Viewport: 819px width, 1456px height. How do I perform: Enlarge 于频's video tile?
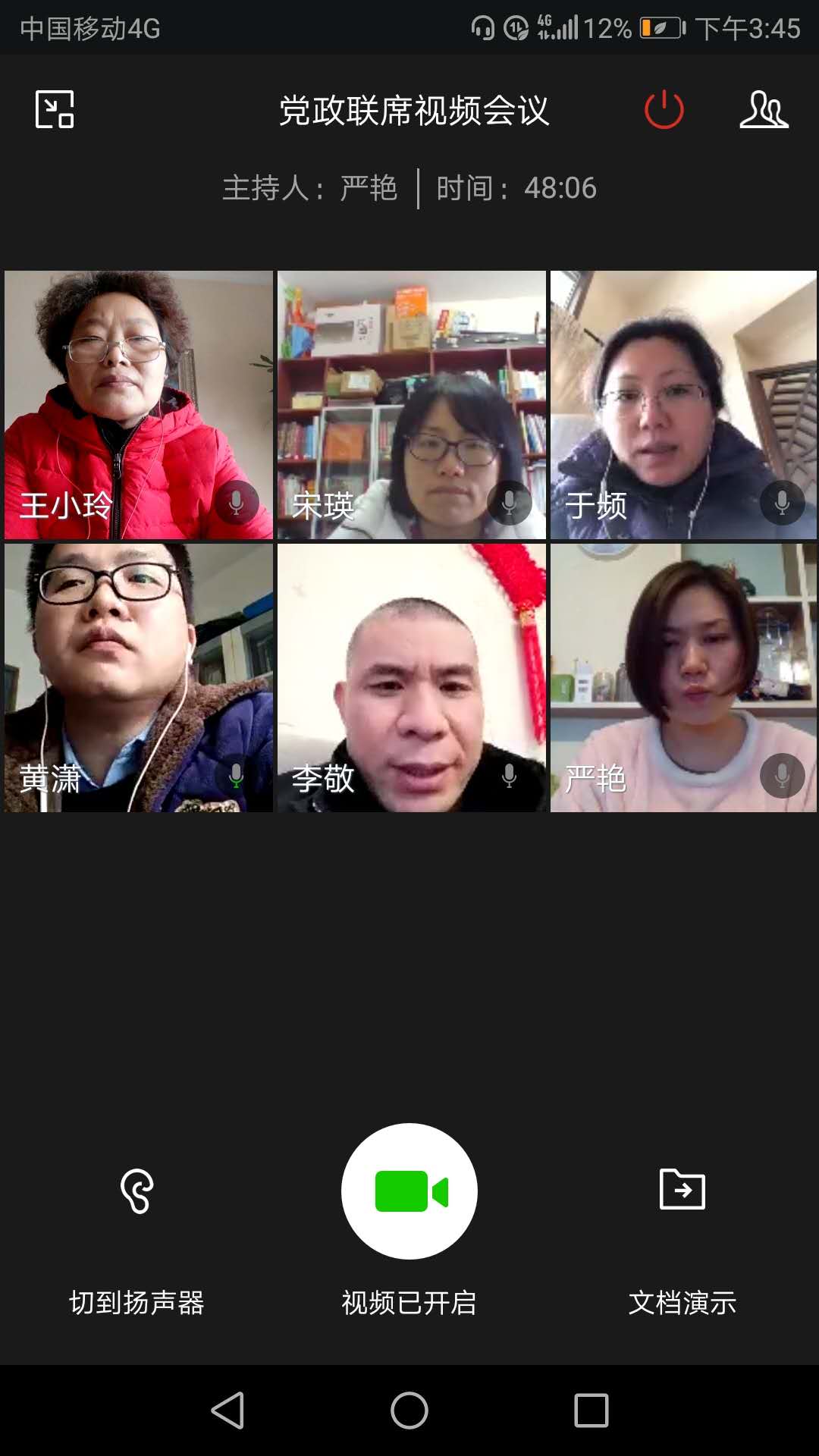coord(683,405)
